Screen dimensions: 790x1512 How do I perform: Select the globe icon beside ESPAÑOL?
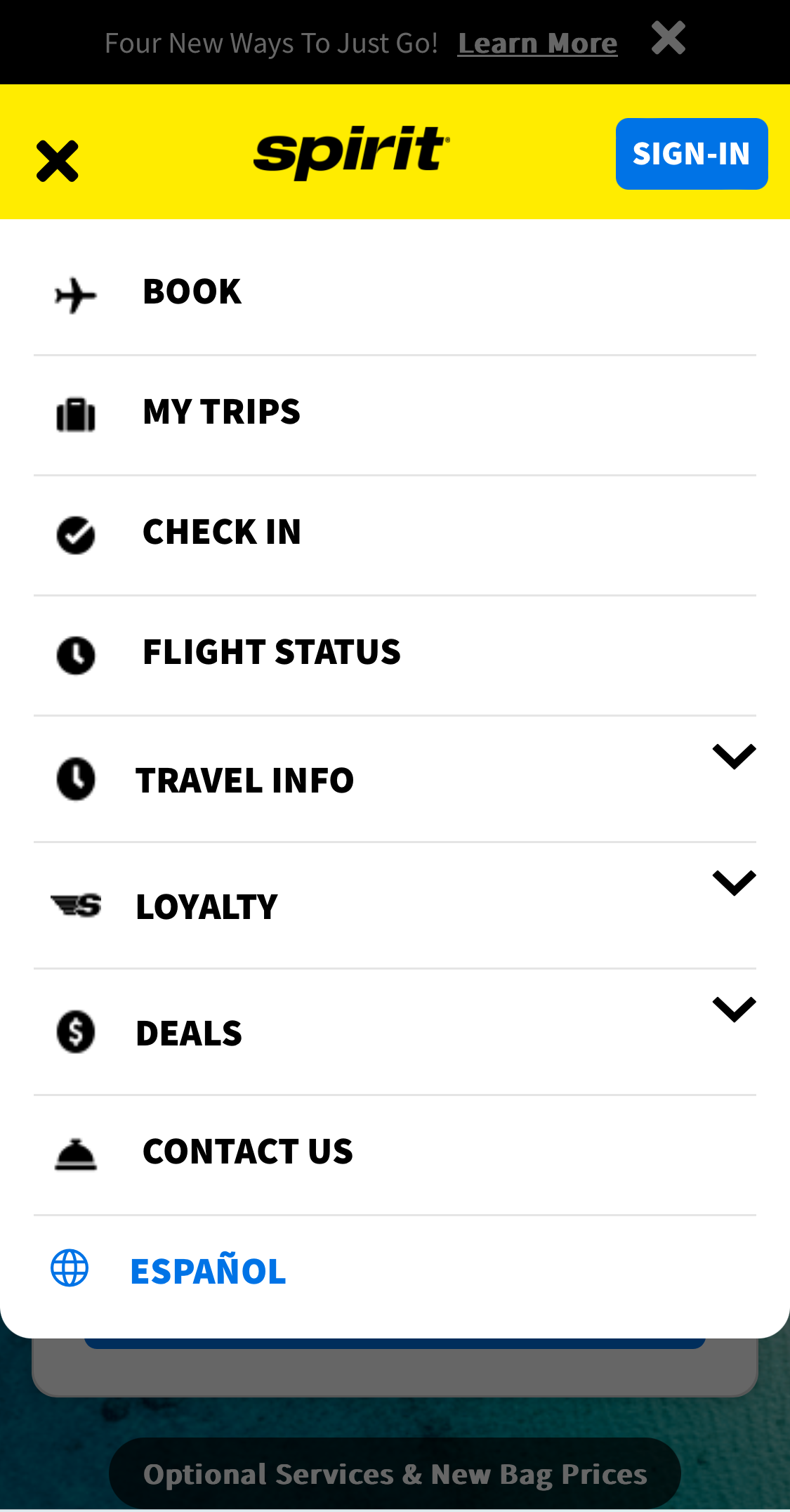pos(69,1269)
